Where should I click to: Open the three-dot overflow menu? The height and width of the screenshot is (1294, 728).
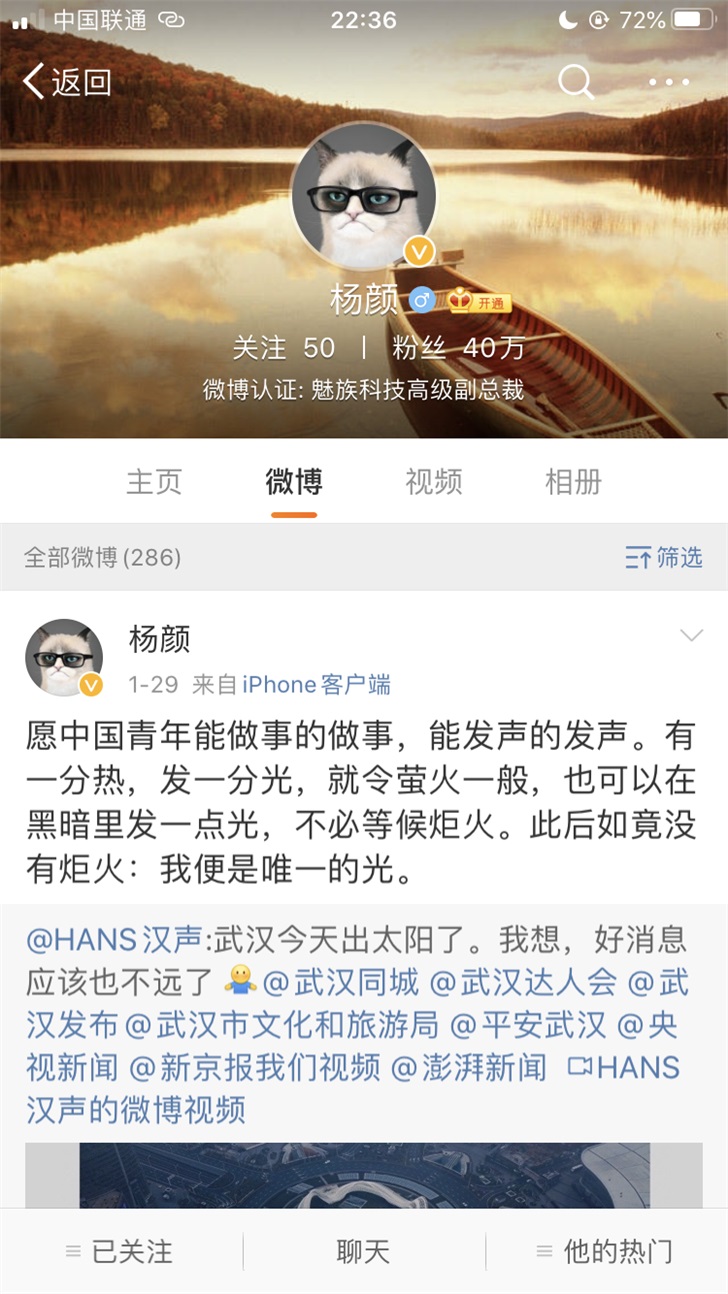tap(669, 82)
